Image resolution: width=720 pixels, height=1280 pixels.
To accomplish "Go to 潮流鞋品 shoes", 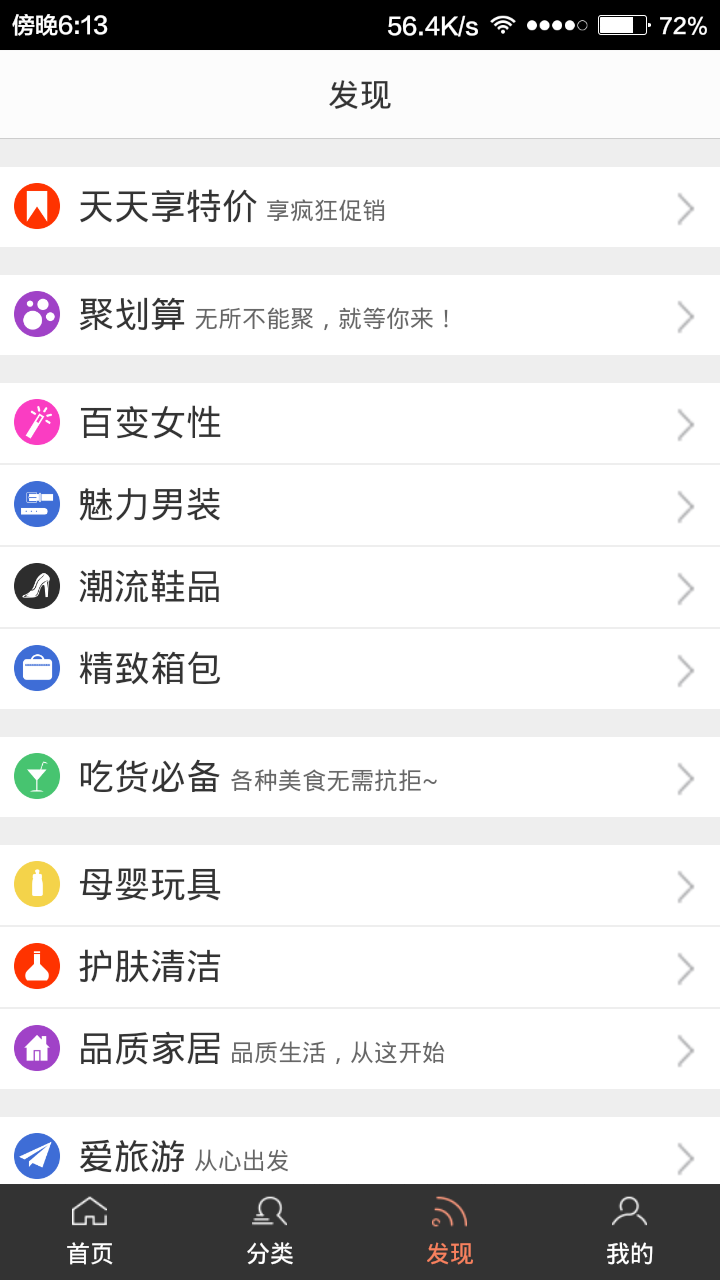I will pos(360,587).
